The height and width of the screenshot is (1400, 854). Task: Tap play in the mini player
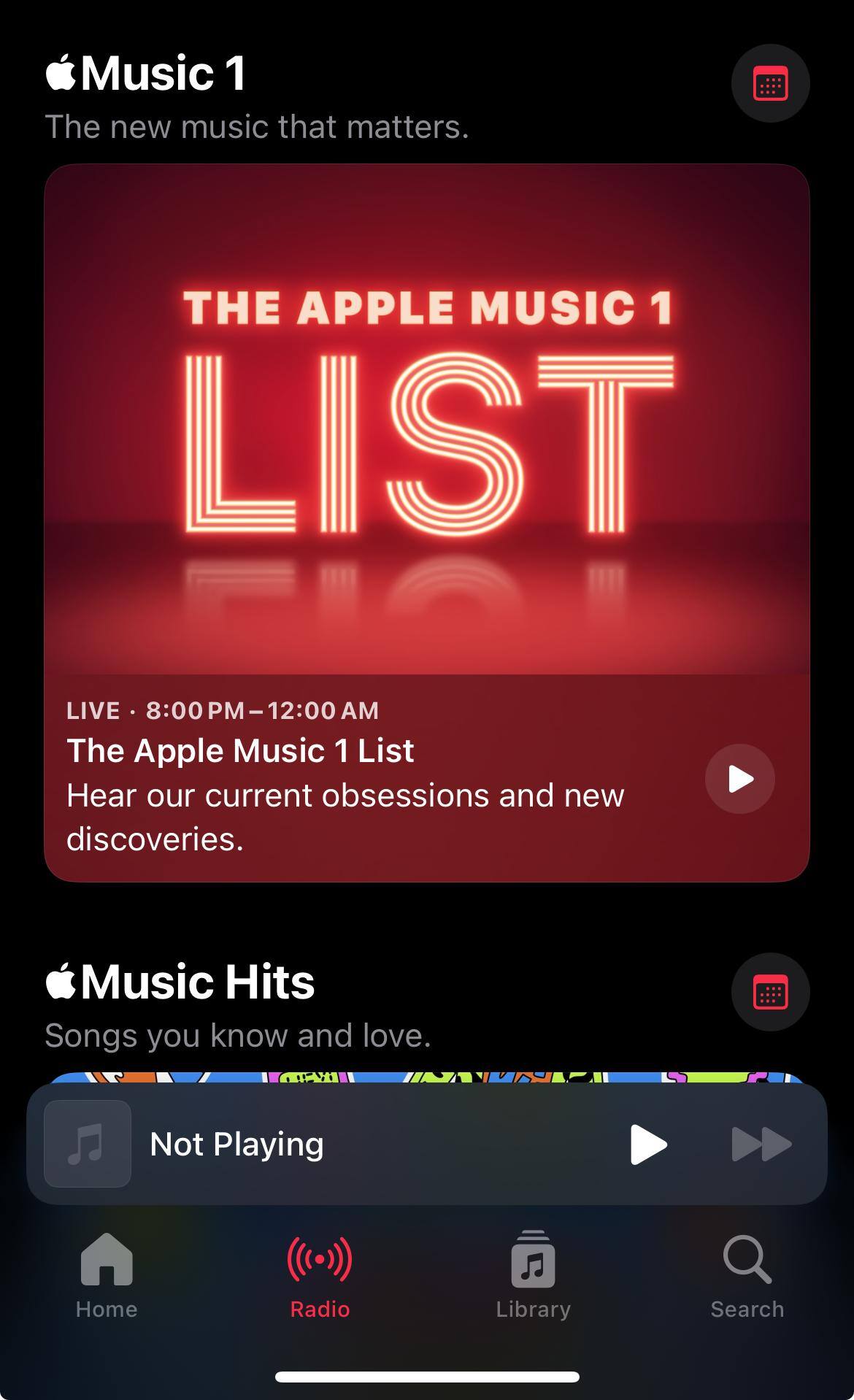648,1144
